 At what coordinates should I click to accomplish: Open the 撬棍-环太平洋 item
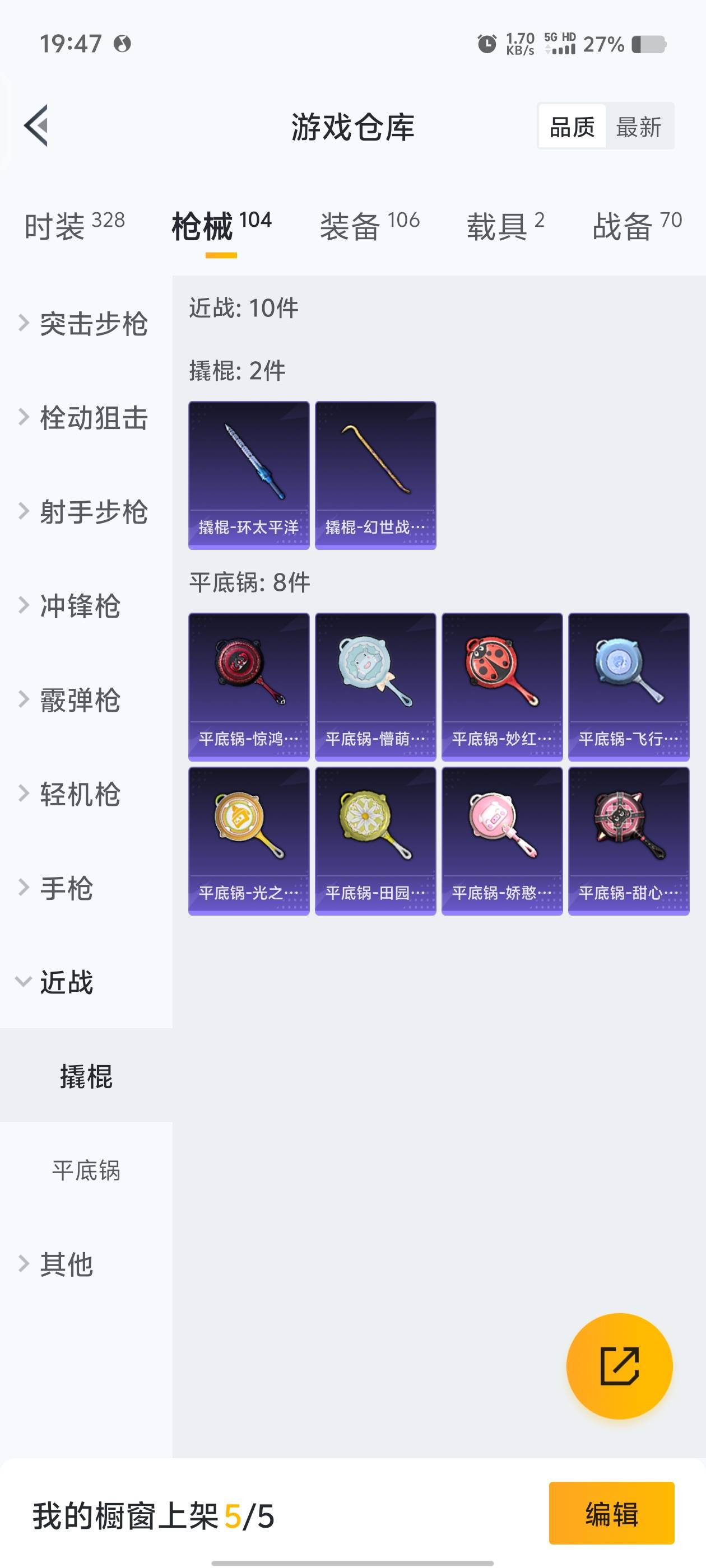click(249, 475)
